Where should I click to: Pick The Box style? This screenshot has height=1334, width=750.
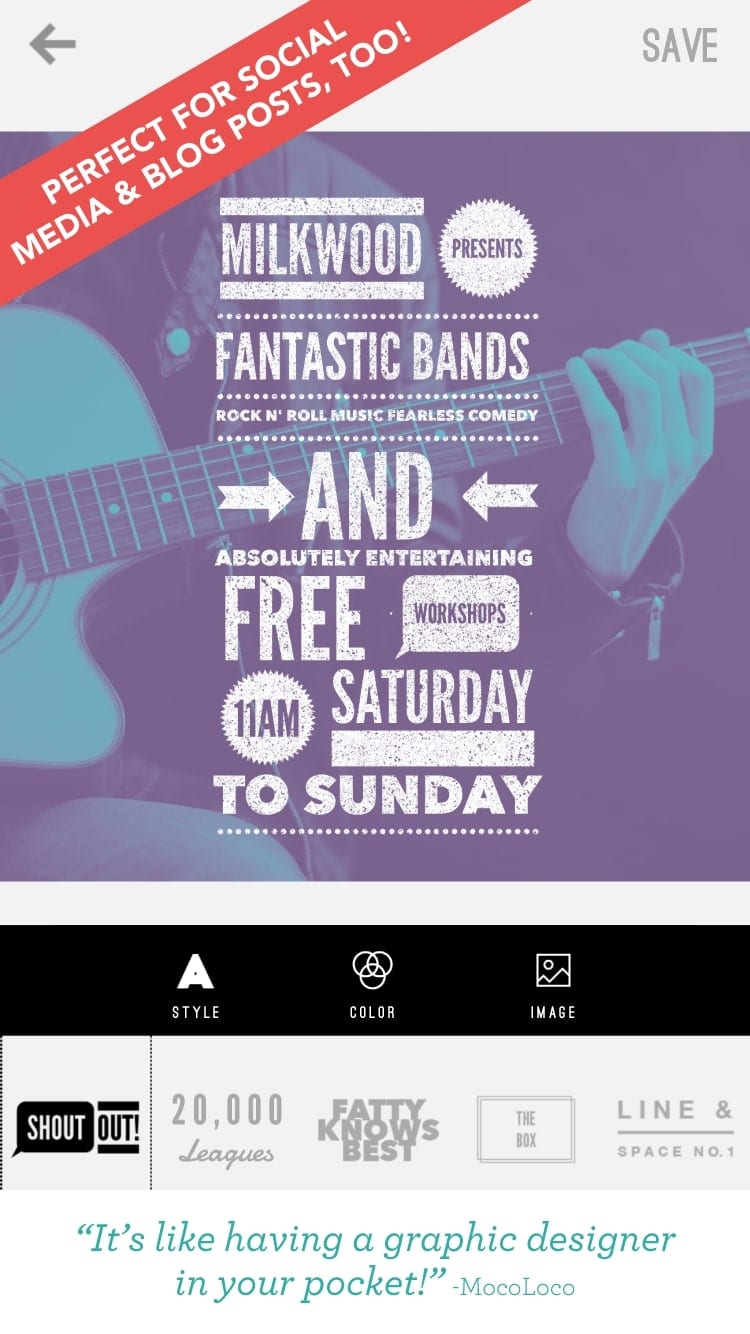click(526, 1129)
